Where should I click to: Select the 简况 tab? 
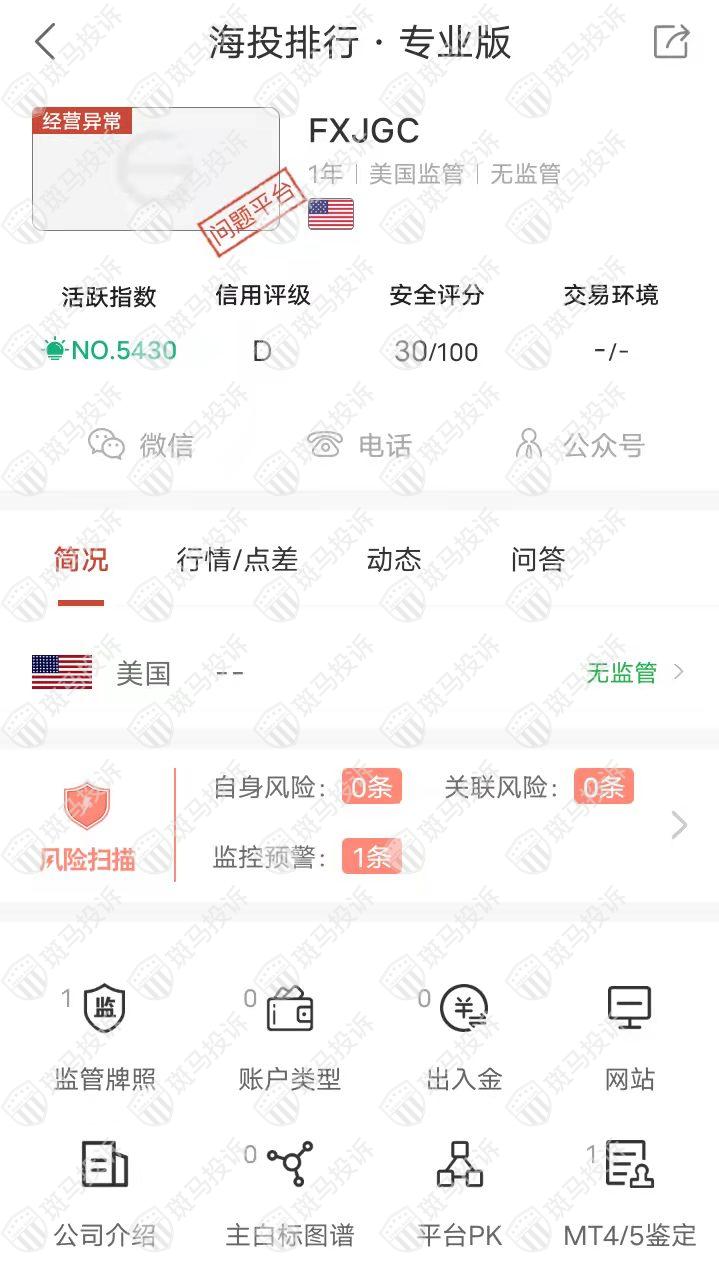coord(81,559)
